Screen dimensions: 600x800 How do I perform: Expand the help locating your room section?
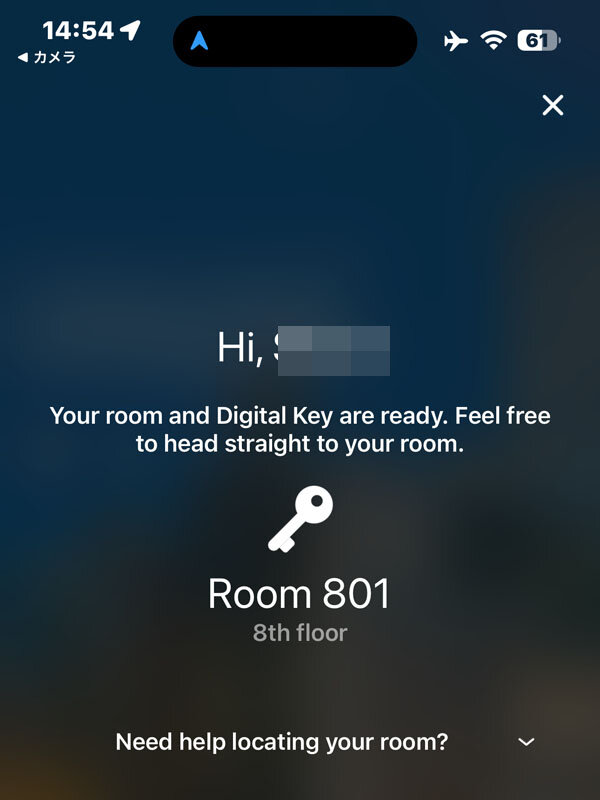527,742
